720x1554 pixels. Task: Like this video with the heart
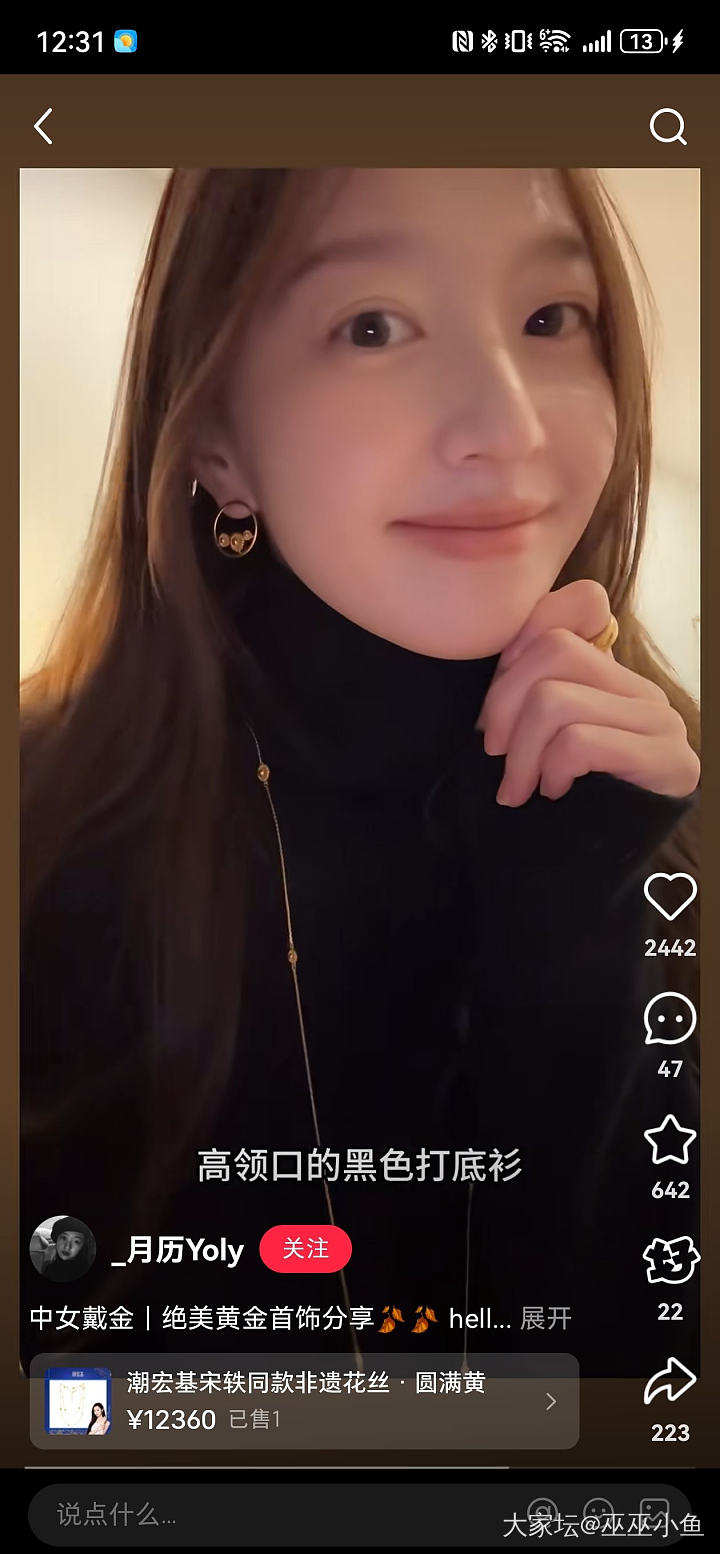(669, 896)
